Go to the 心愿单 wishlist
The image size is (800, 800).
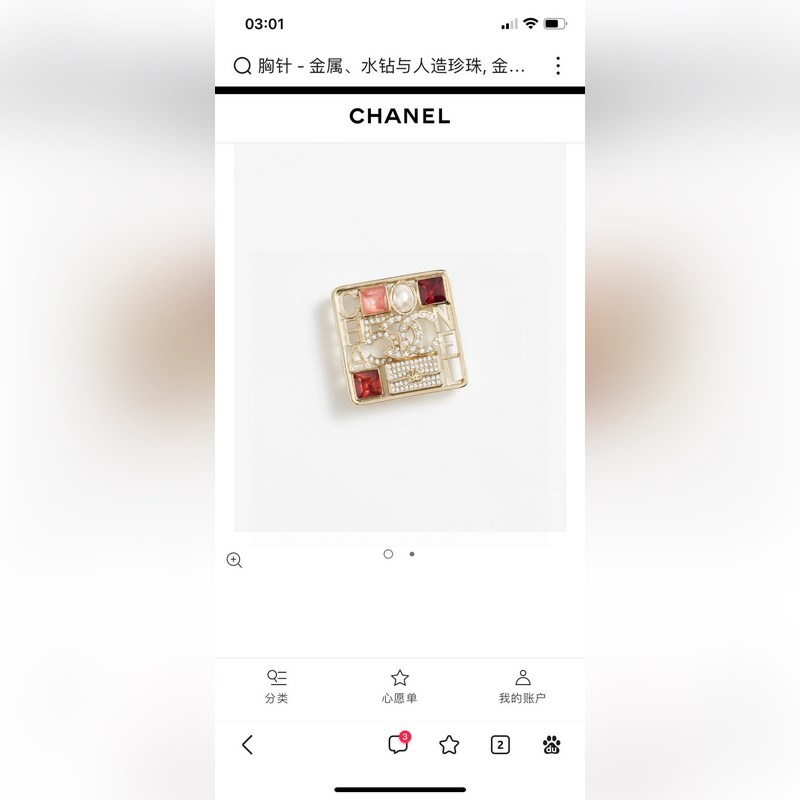coord(399,686)
